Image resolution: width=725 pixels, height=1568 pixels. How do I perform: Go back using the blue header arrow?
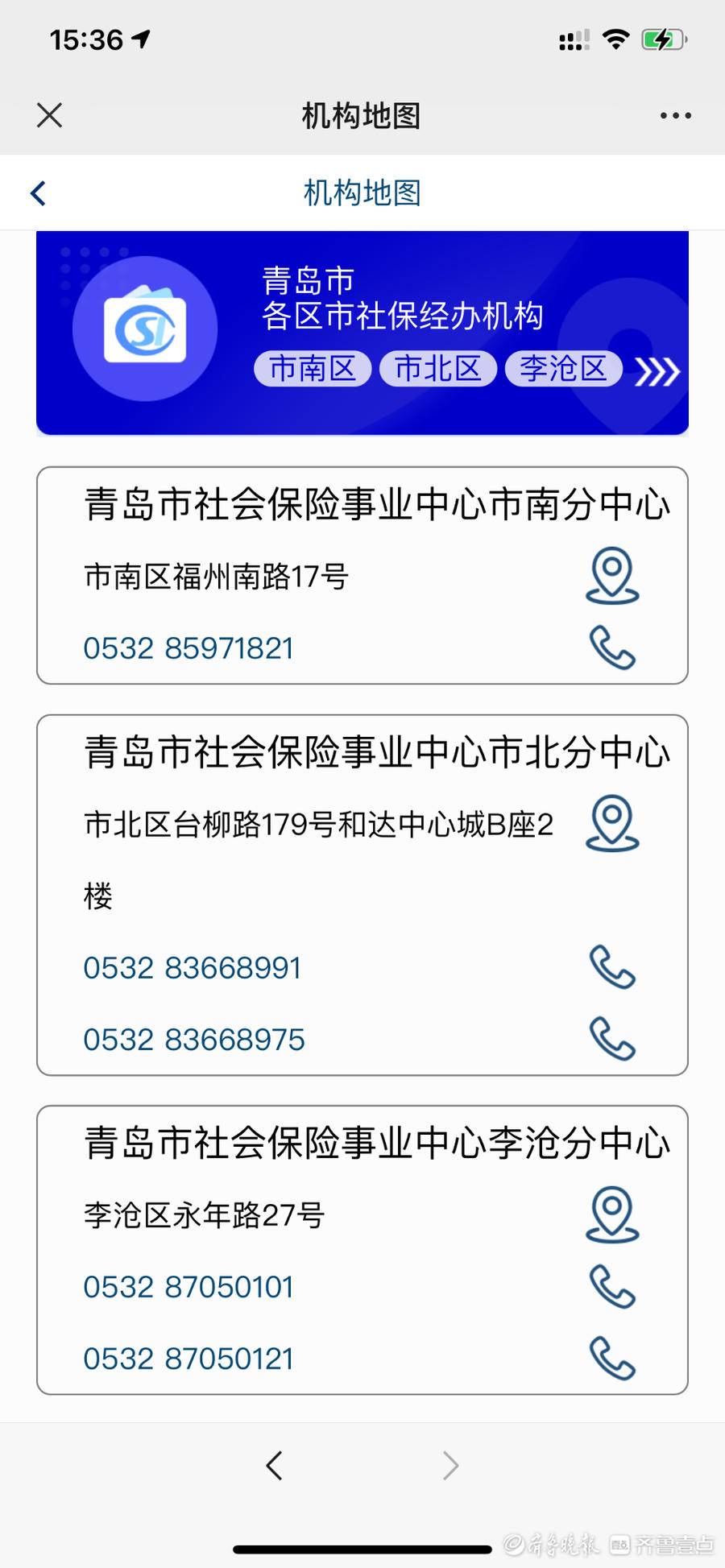click(x=38, y=193)
